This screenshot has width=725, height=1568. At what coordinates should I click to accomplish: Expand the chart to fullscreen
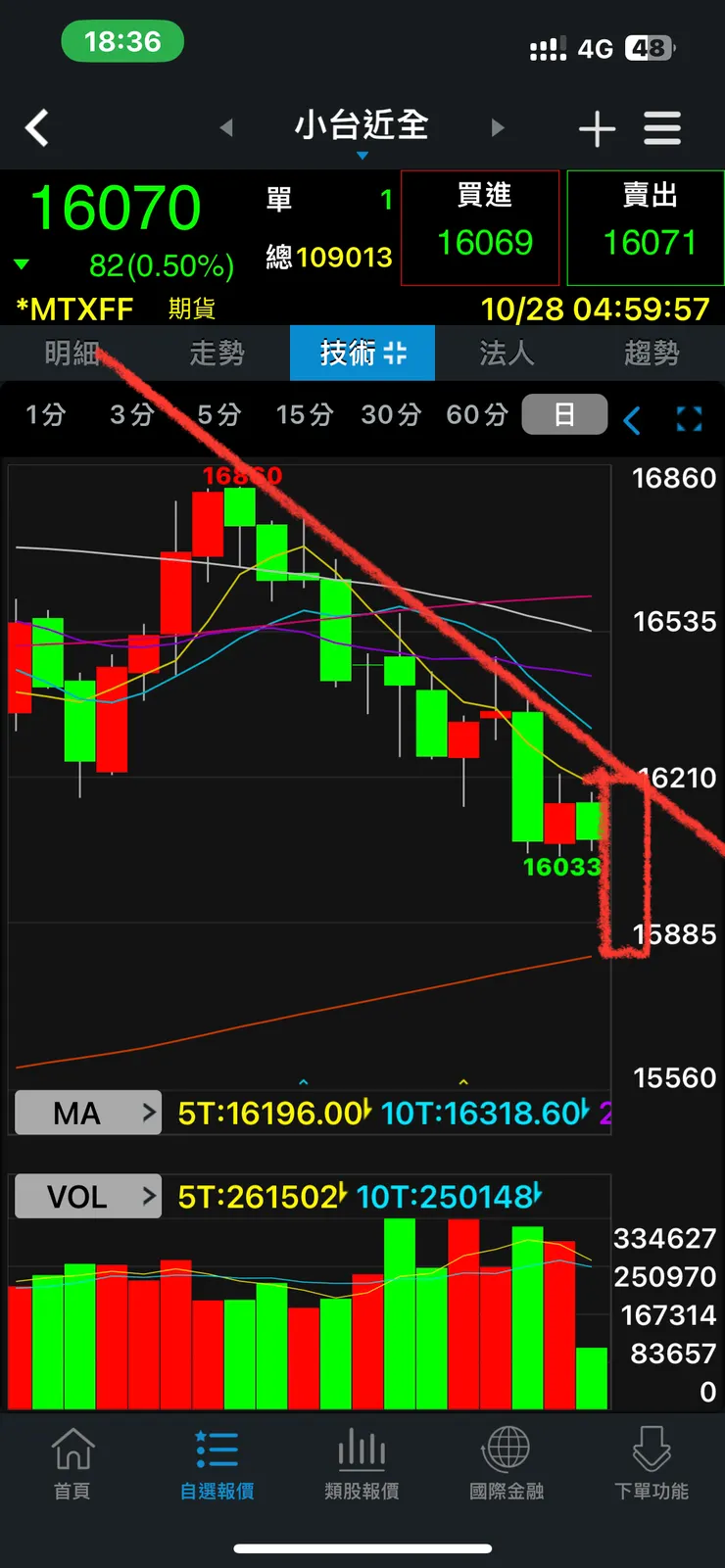(x=690, y=420)
